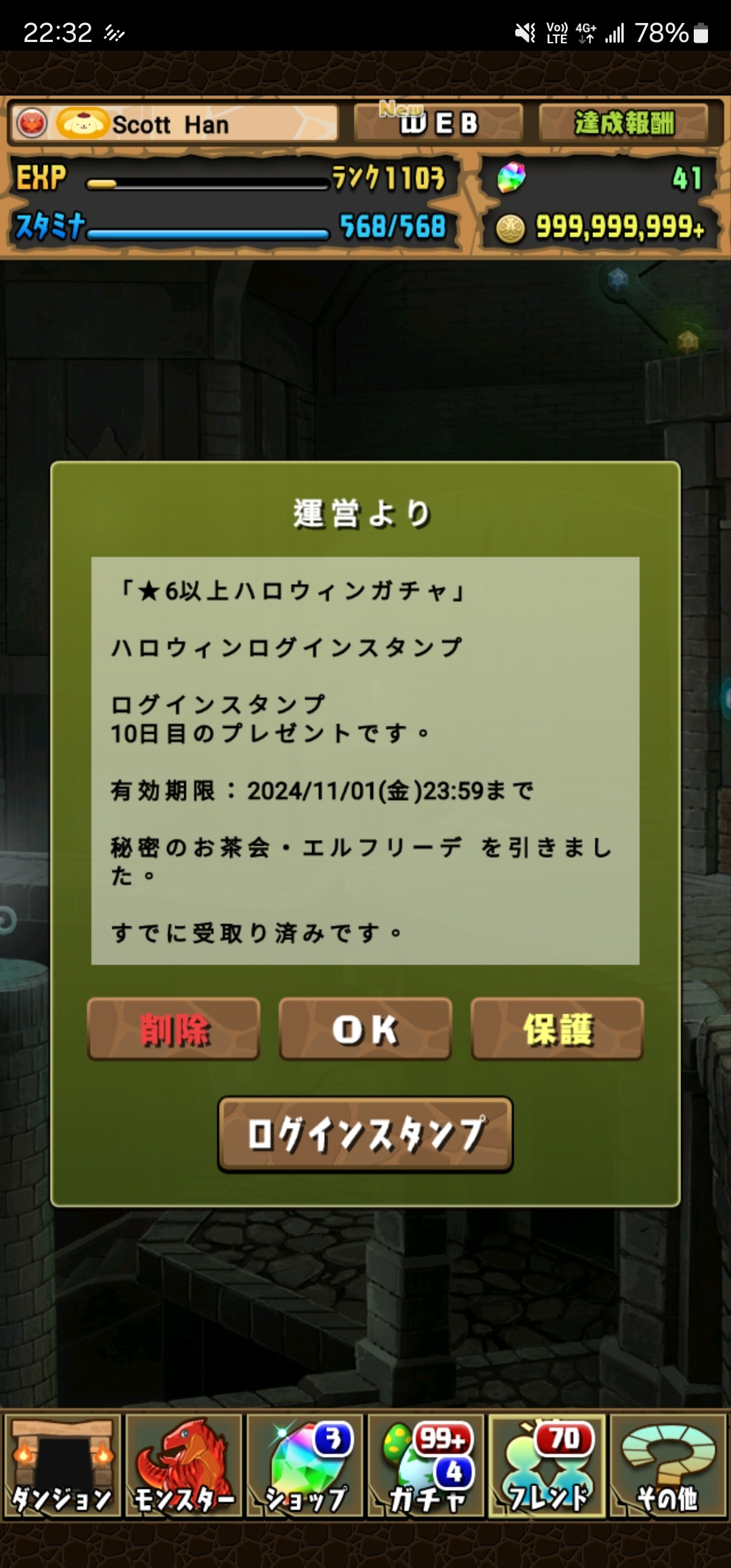Open 達成報酬 achievement rewards
The width and height of the screenshot is (731, 1568).
coord(623,123)
